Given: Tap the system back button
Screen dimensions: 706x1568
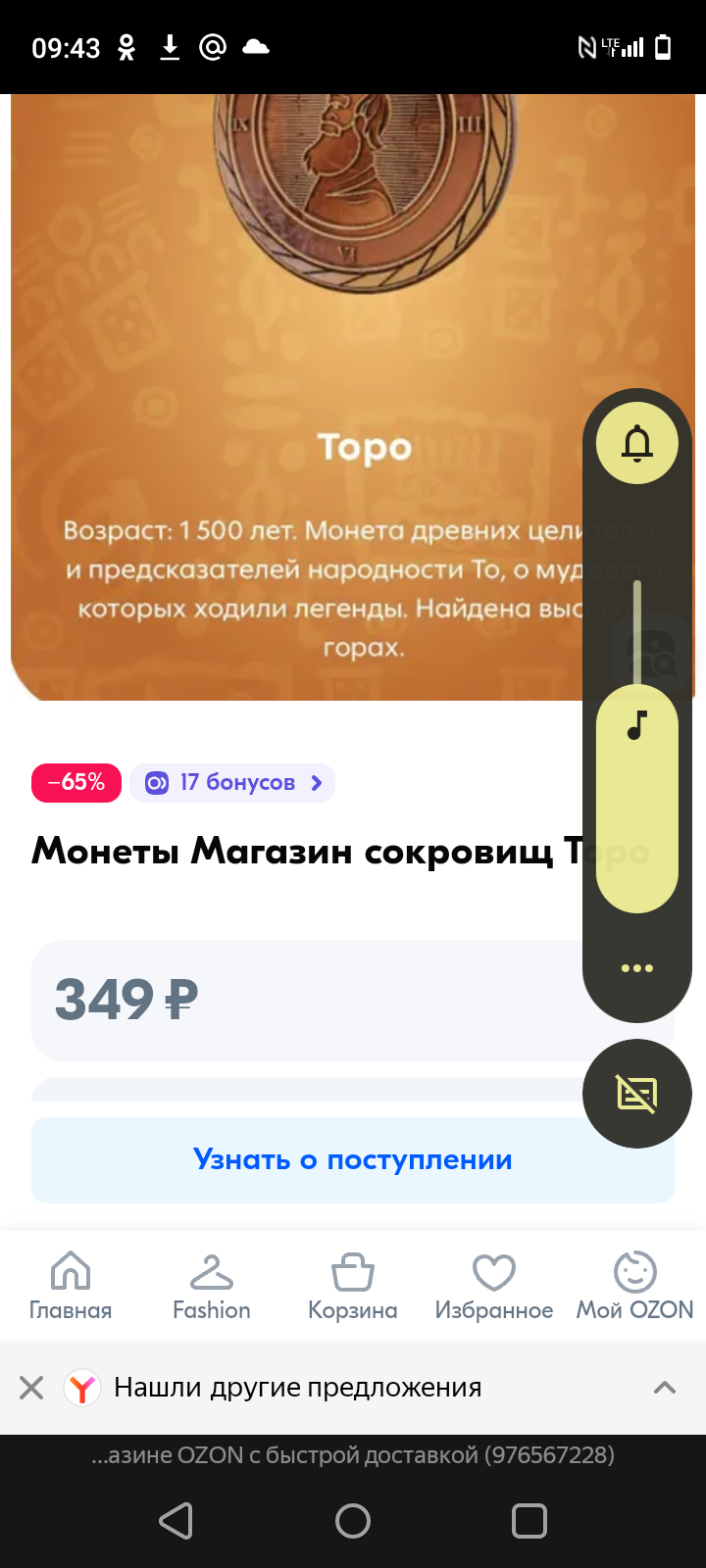Looking at the screenshot, I should (176, 1521).
